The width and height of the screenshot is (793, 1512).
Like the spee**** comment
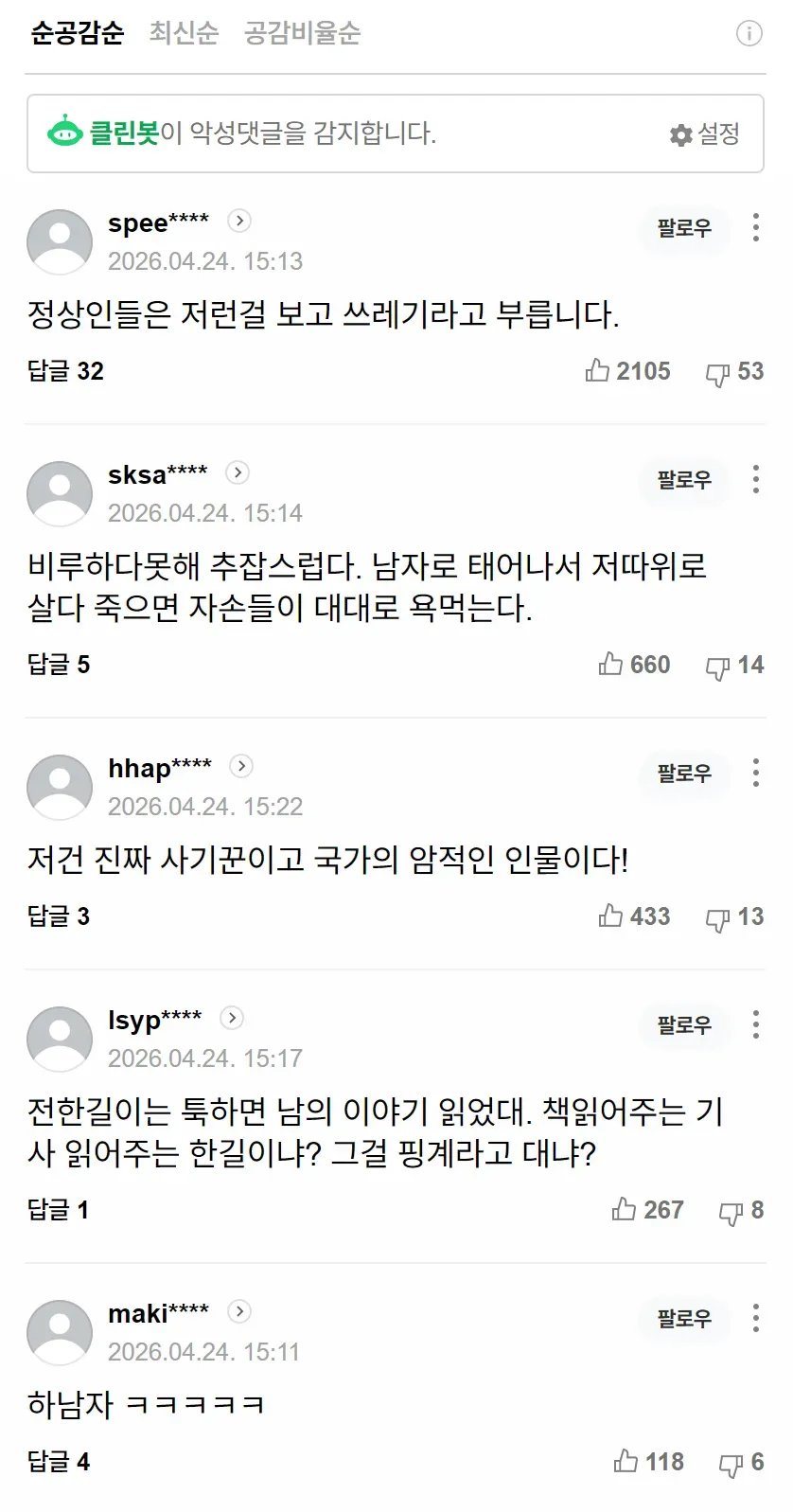(627, 371)
